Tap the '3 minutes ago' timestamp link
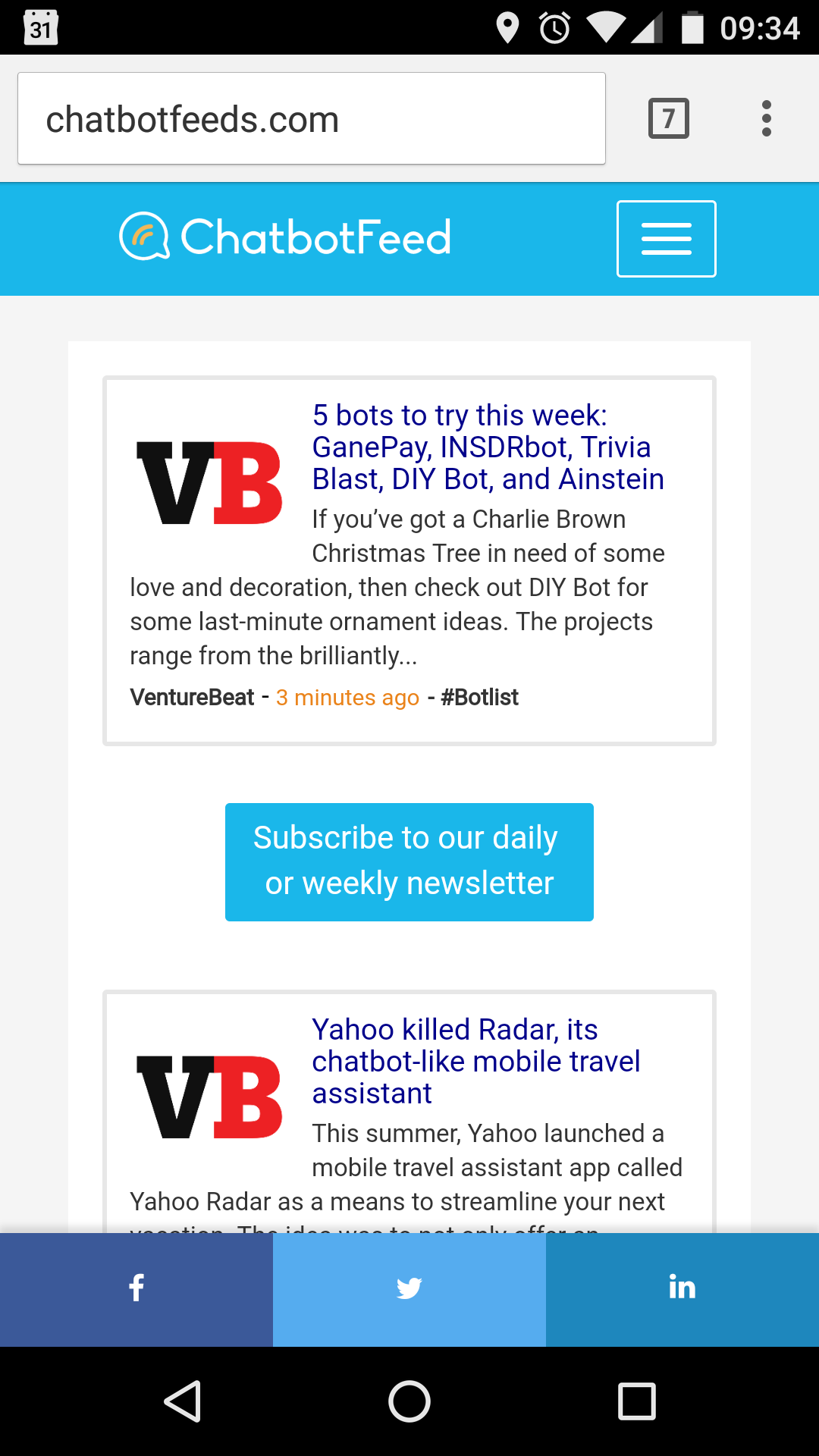 point(347,697)
